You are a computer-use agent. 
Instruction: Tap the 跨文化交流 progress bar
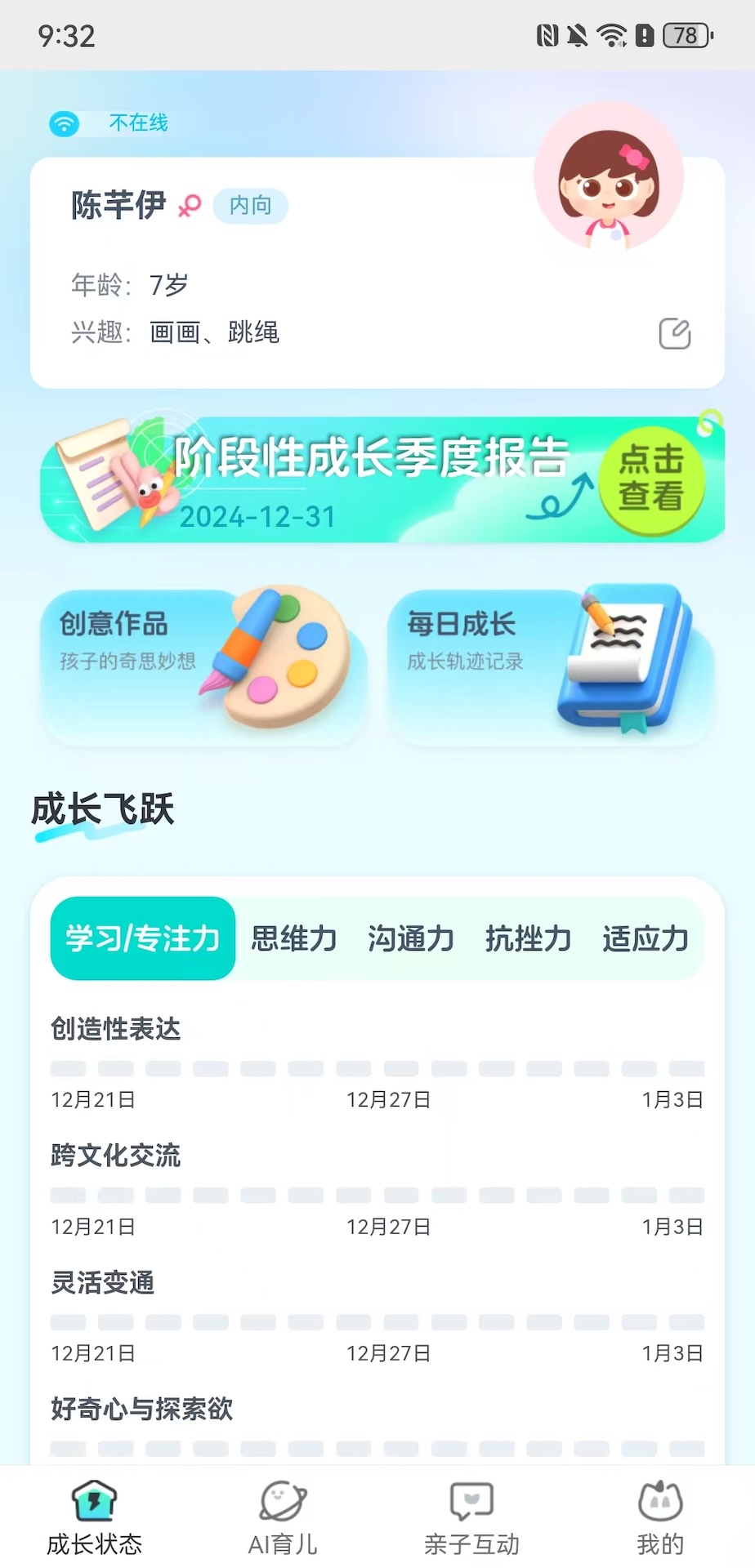pos(376,1194)
